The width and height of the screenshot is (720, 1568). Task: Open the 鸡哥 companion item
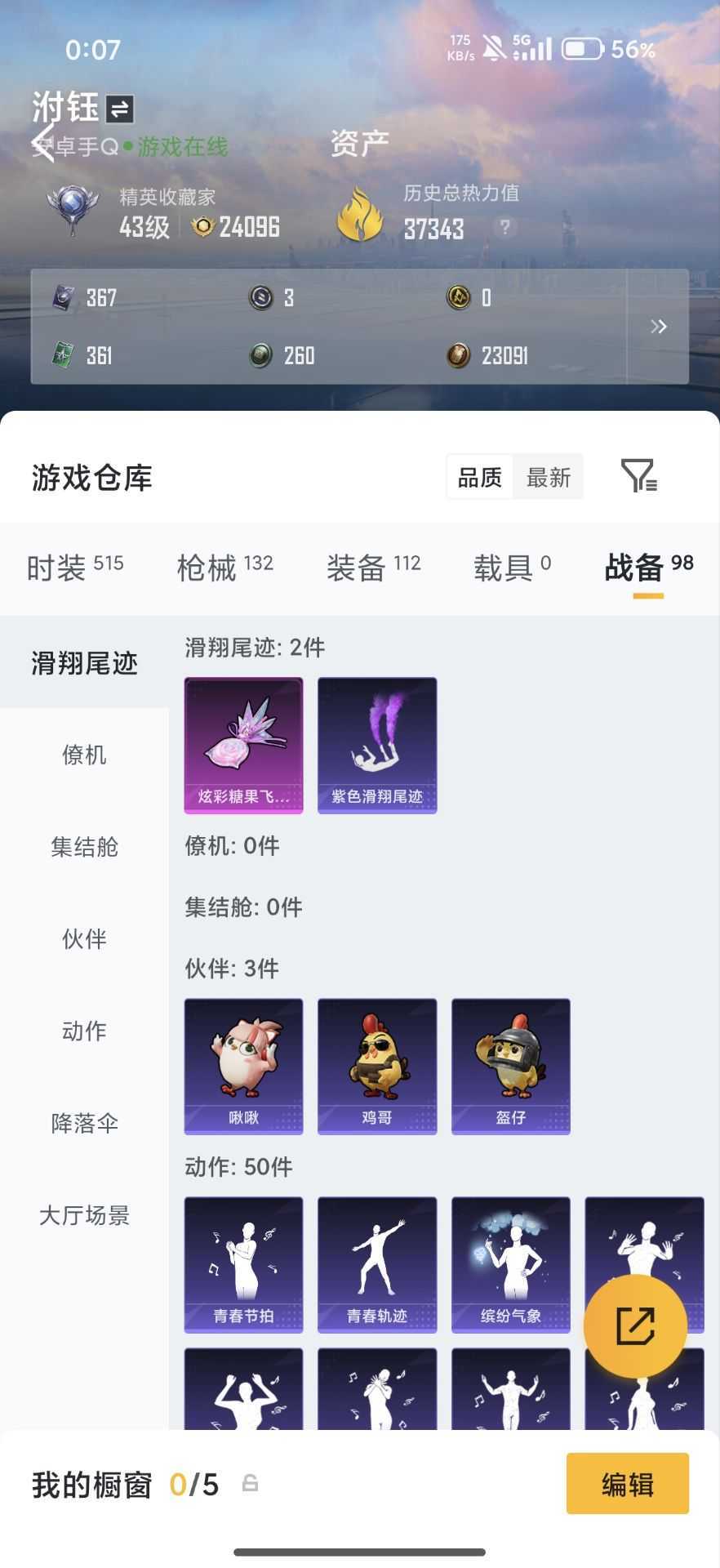coord(377,1066)
